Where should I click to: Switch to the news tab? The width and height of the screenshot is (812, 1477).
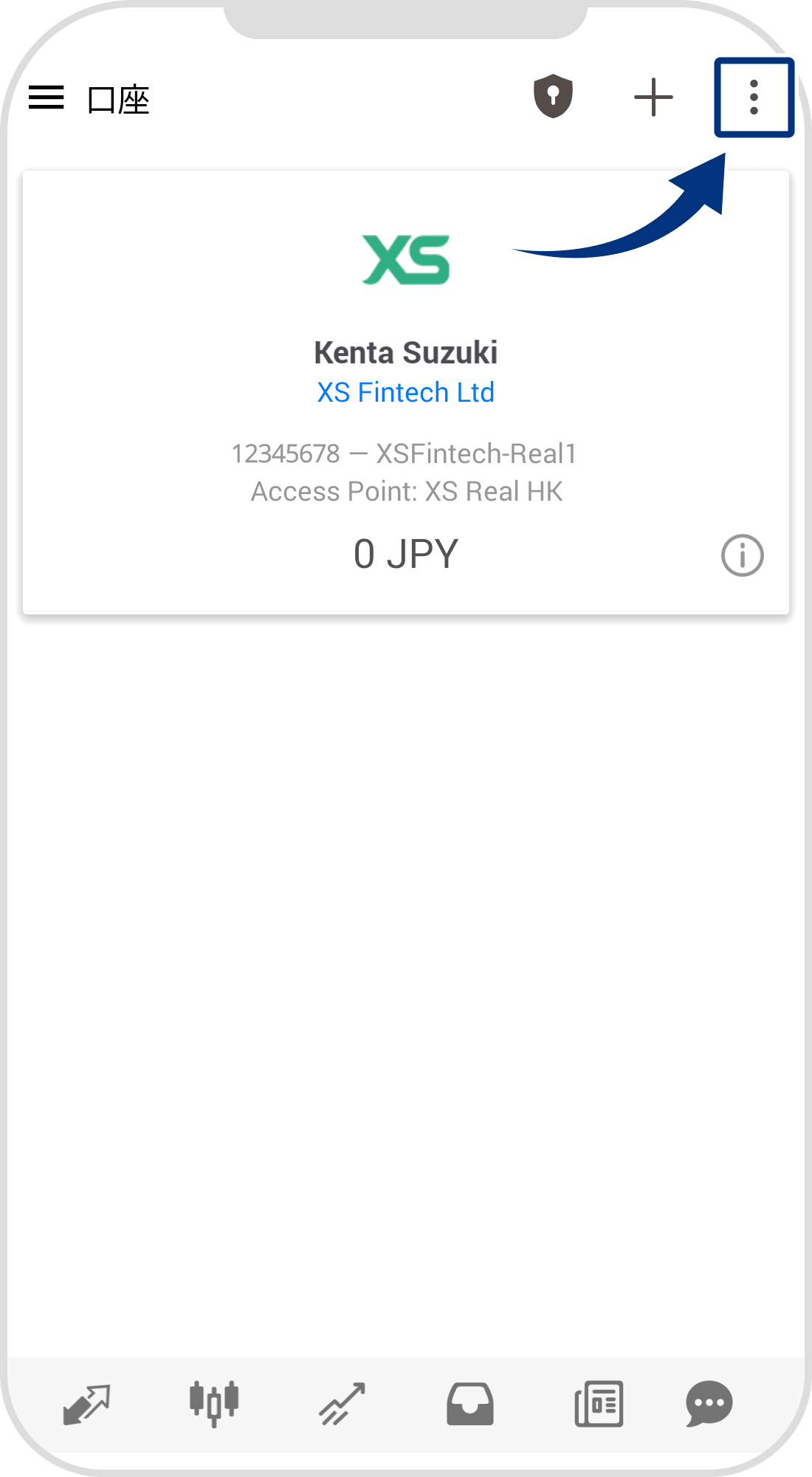[x=599, y=1403]
